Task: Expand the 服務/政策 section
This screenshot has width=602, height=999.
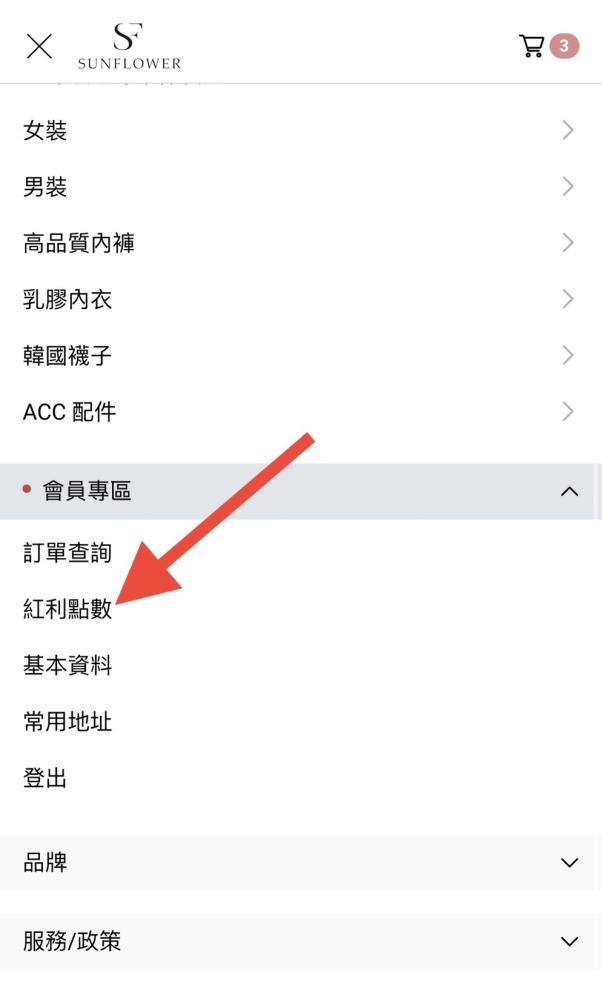Action: coord(301,942)
